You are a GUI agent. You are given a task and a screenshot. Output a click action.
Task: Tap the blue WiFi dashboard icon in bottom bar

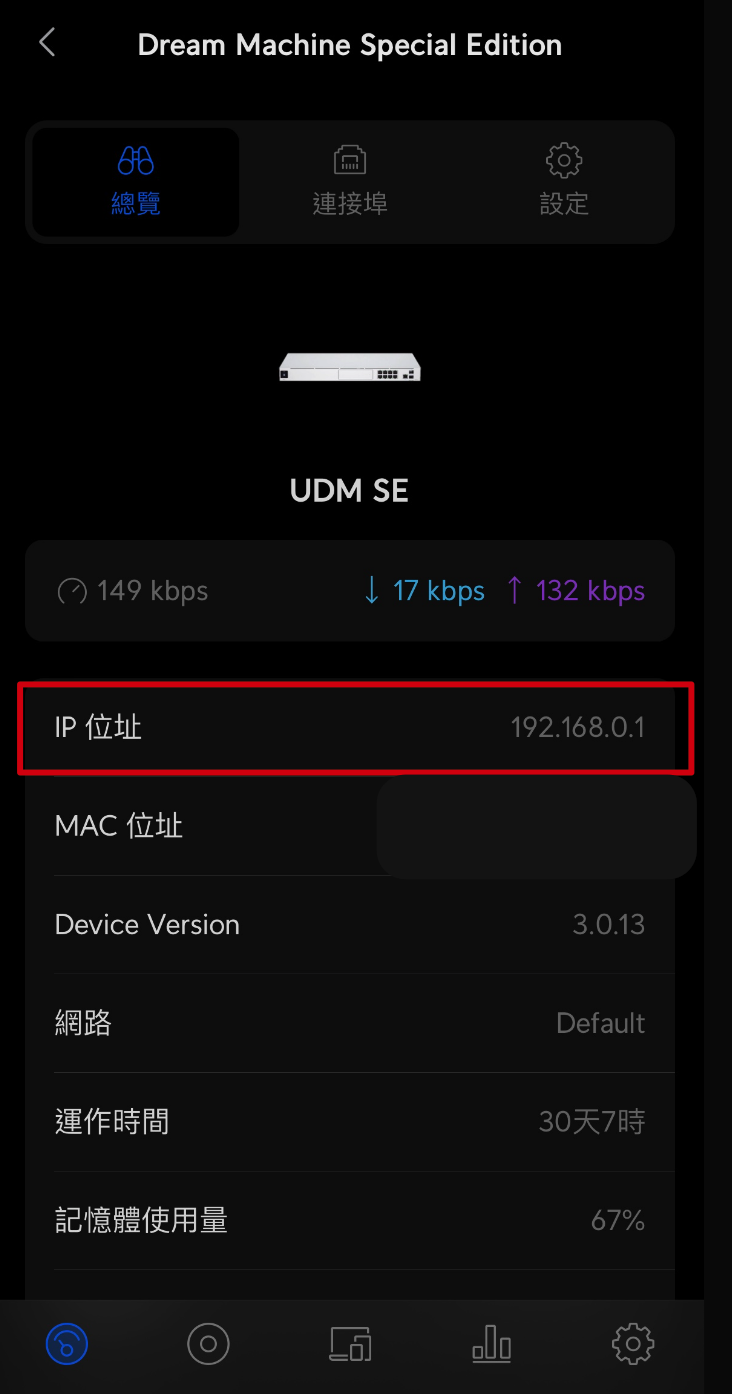pos(66,1344)
